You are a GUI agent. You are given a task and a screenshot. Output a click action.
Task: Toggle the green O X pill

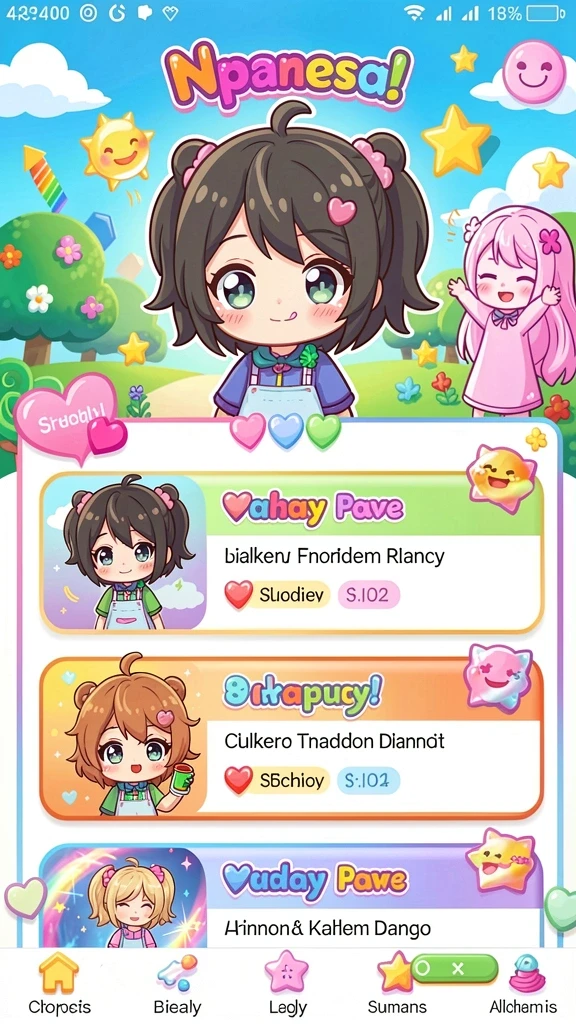coord(455,969)
